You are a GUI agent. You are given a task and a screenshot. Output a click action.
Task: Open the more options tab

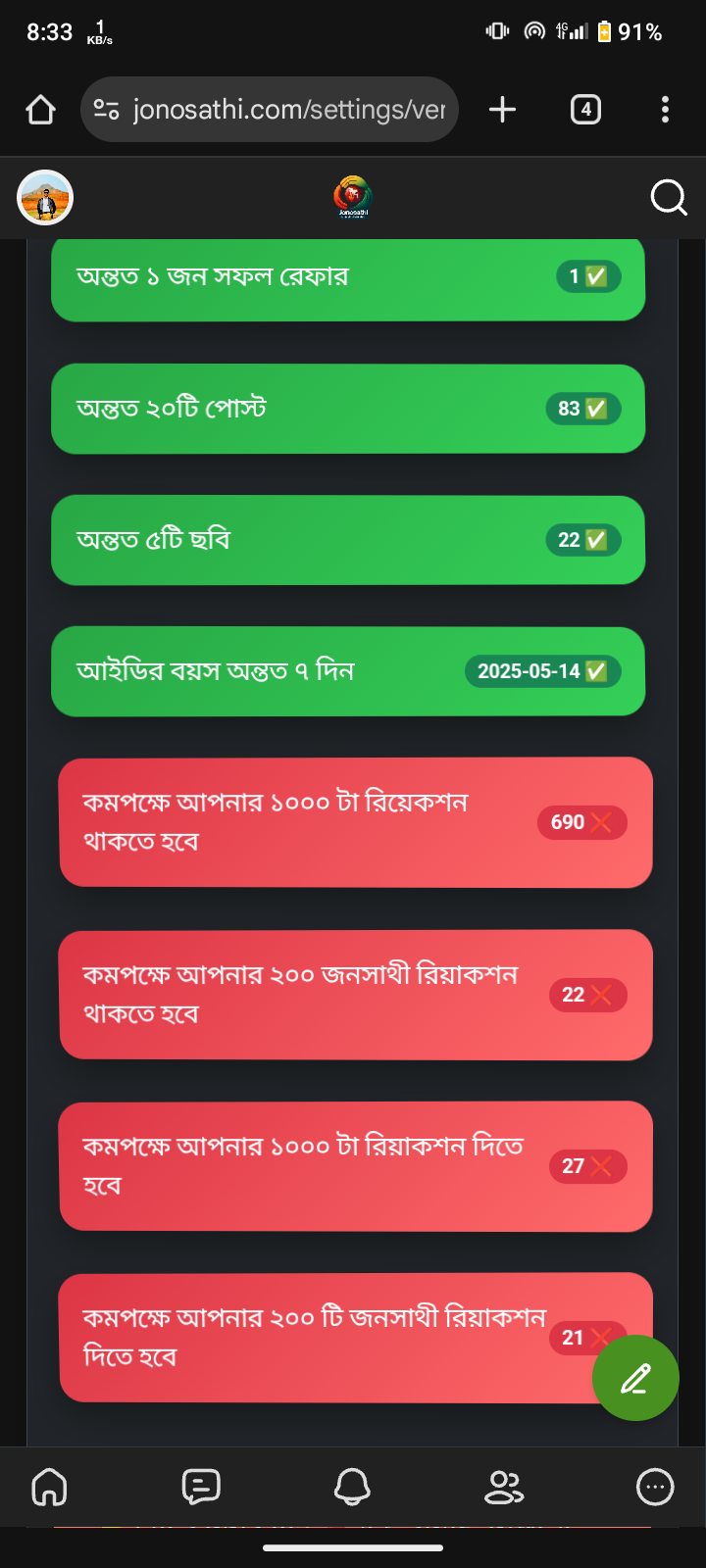tap(655, 1487)
